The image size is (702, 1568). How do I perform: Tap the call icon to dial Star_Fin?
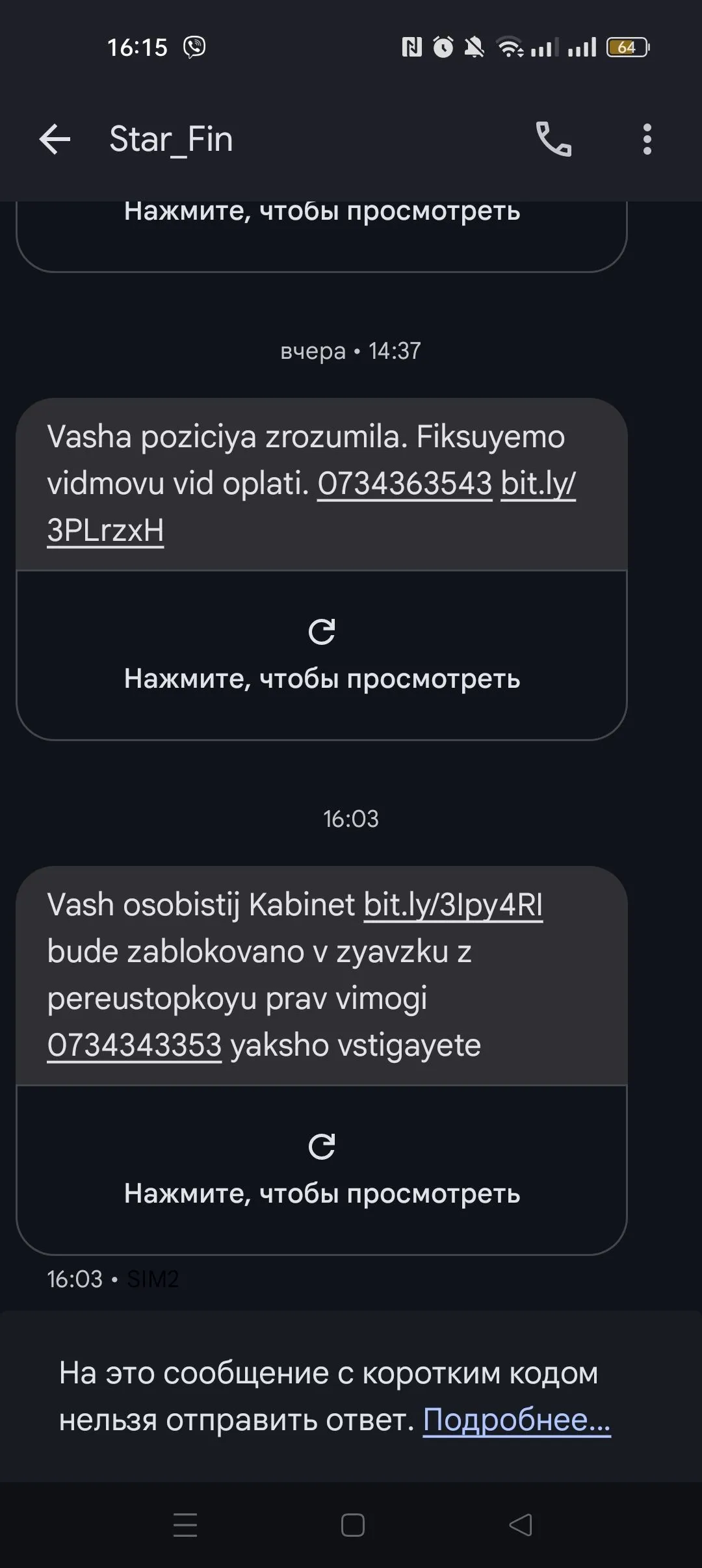click(x=554, y=139)
